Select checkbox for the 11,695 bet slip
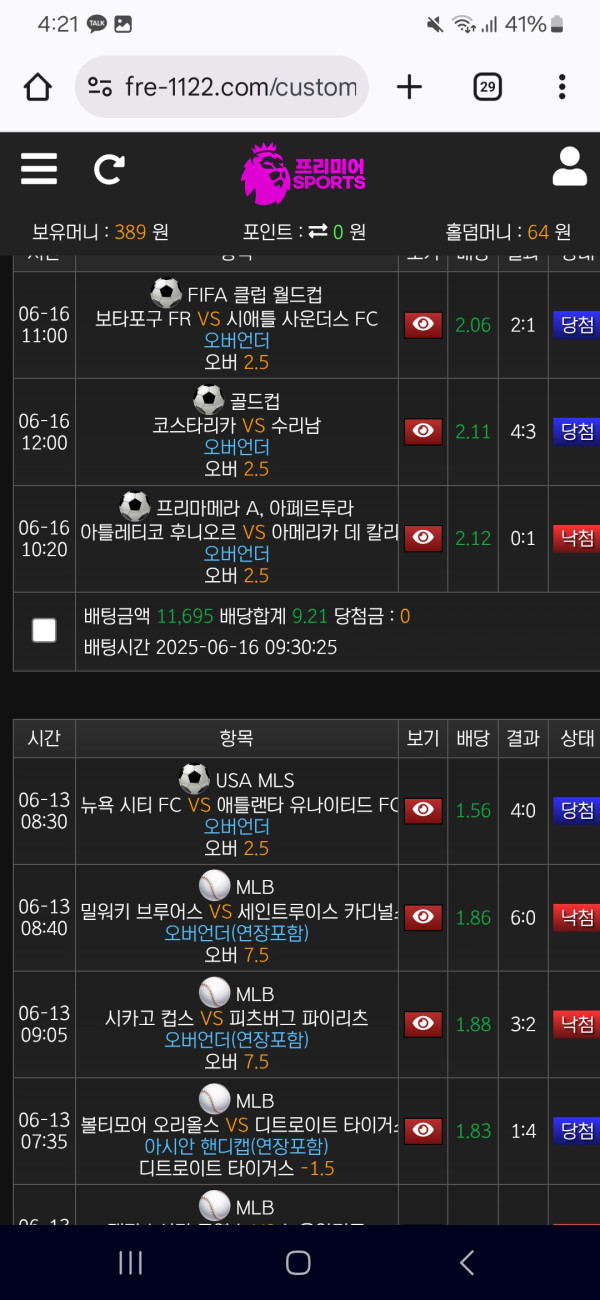The width and height of the screenshot is (600, 1300). [44, 630]
